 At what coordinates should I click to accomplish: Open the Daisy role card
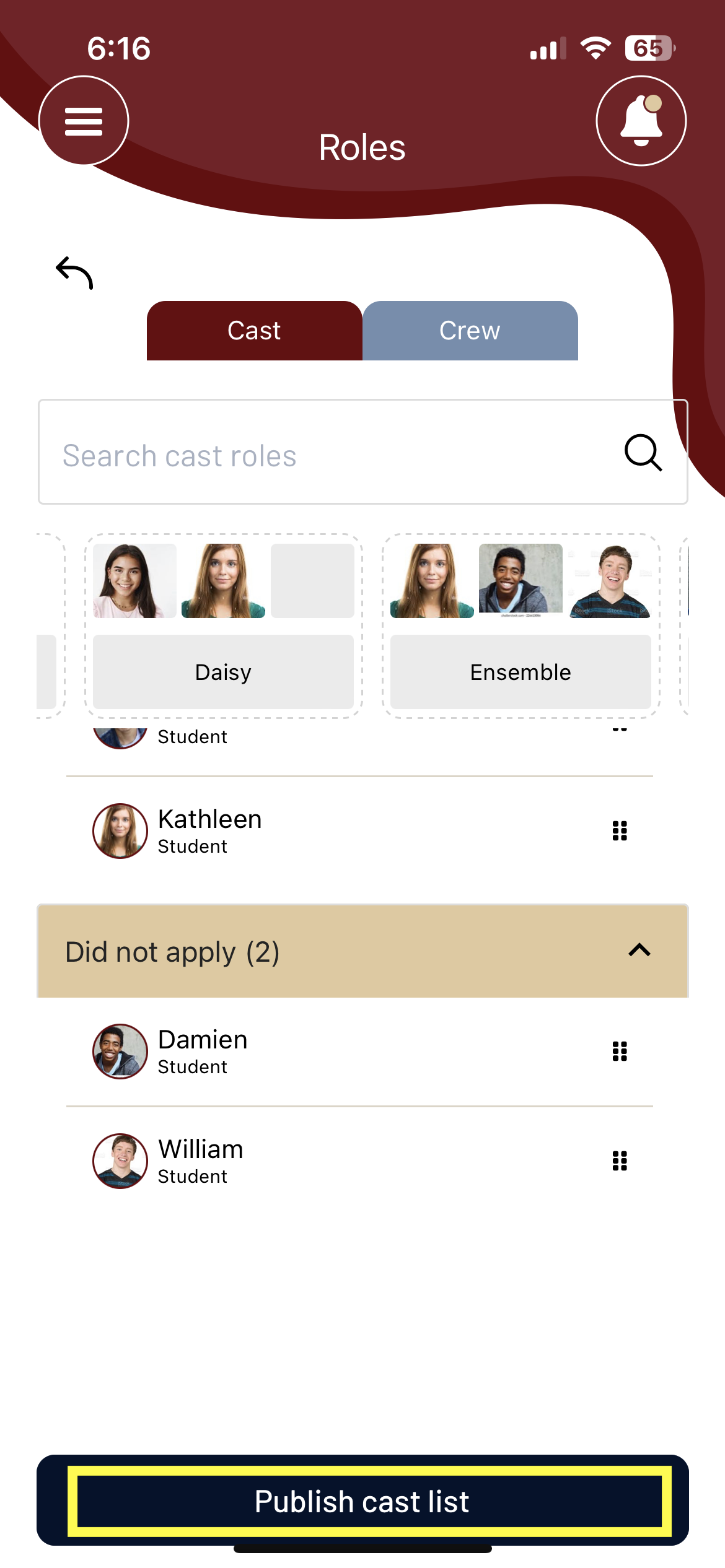(x=223, y=672)
